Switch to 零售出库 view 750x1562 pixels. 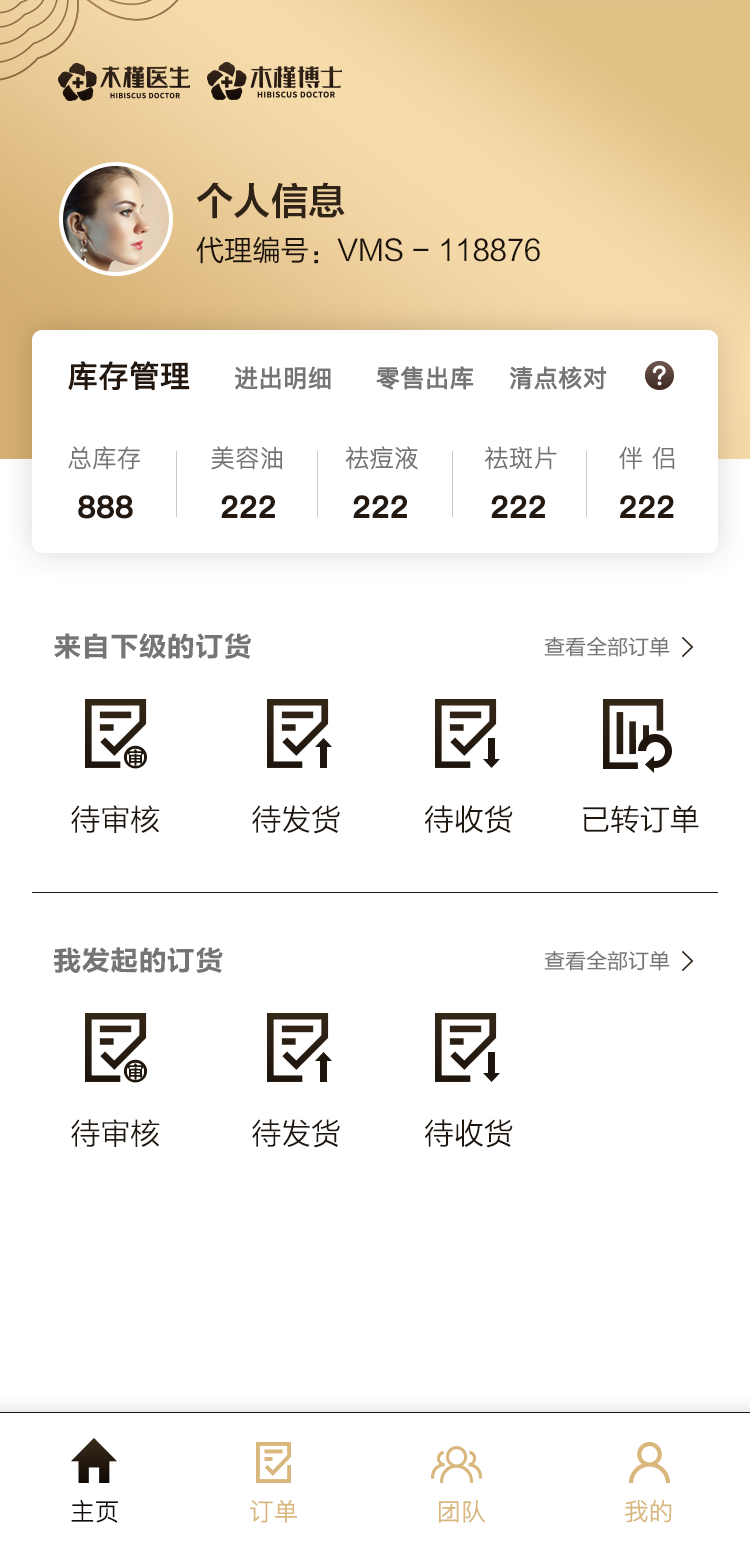pos(424,378)
